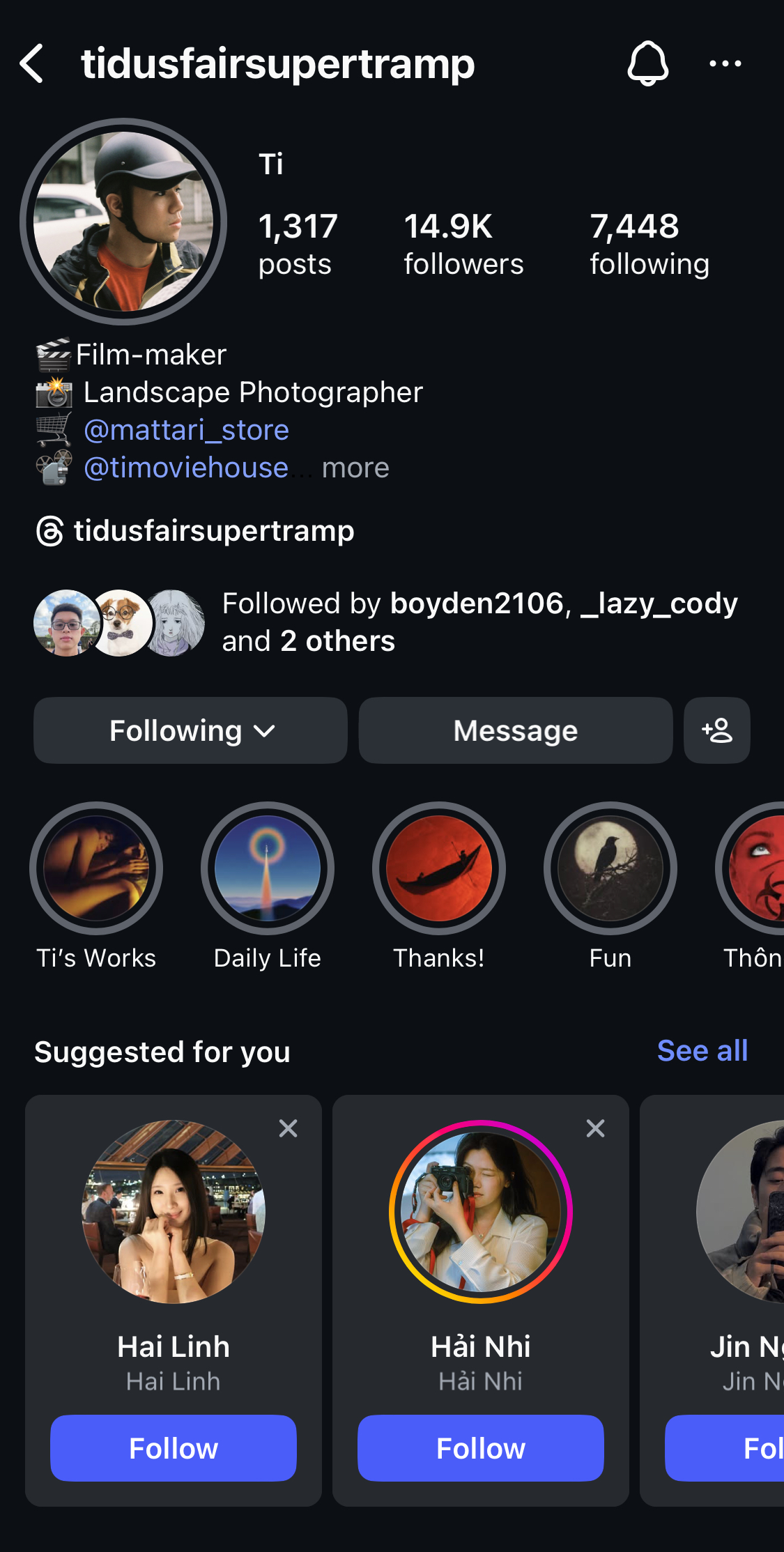Expand the bio with more
This screenshot has width=784, height=1552.
[355, 468]
